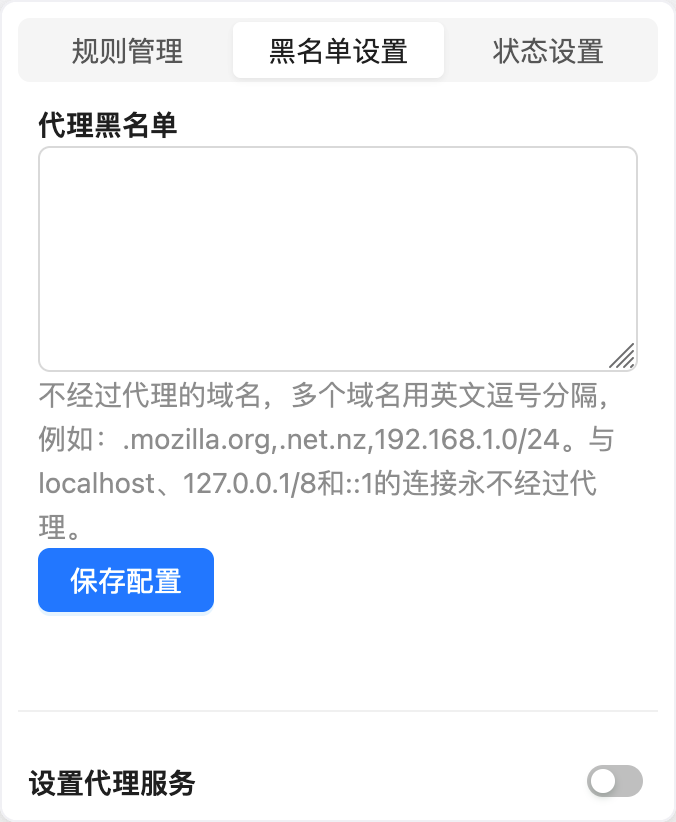Tap the 保存配置 button
The height and width of the screenshot is (822, 676).
[x=126, y=580]
